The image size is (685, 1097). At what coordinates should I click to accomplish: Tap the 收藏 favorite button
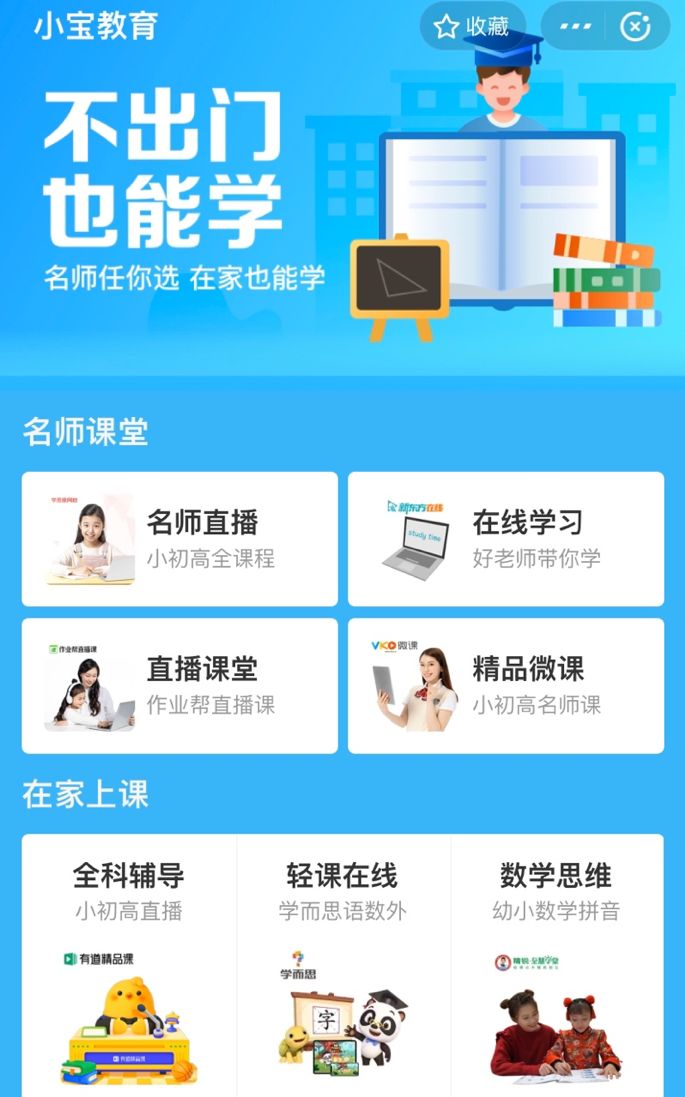(472, 27)
